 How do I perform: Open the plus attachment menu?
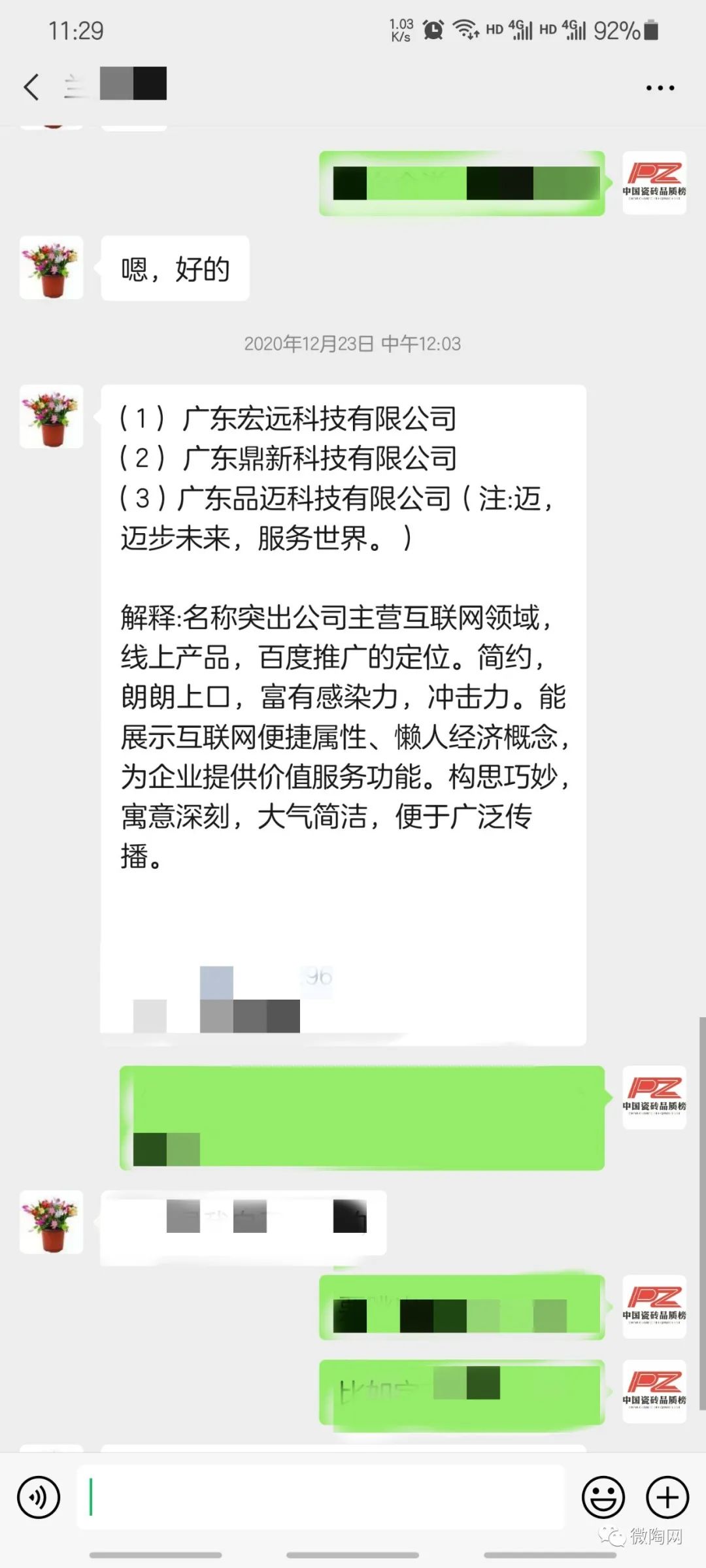[x=667, y=1497]
